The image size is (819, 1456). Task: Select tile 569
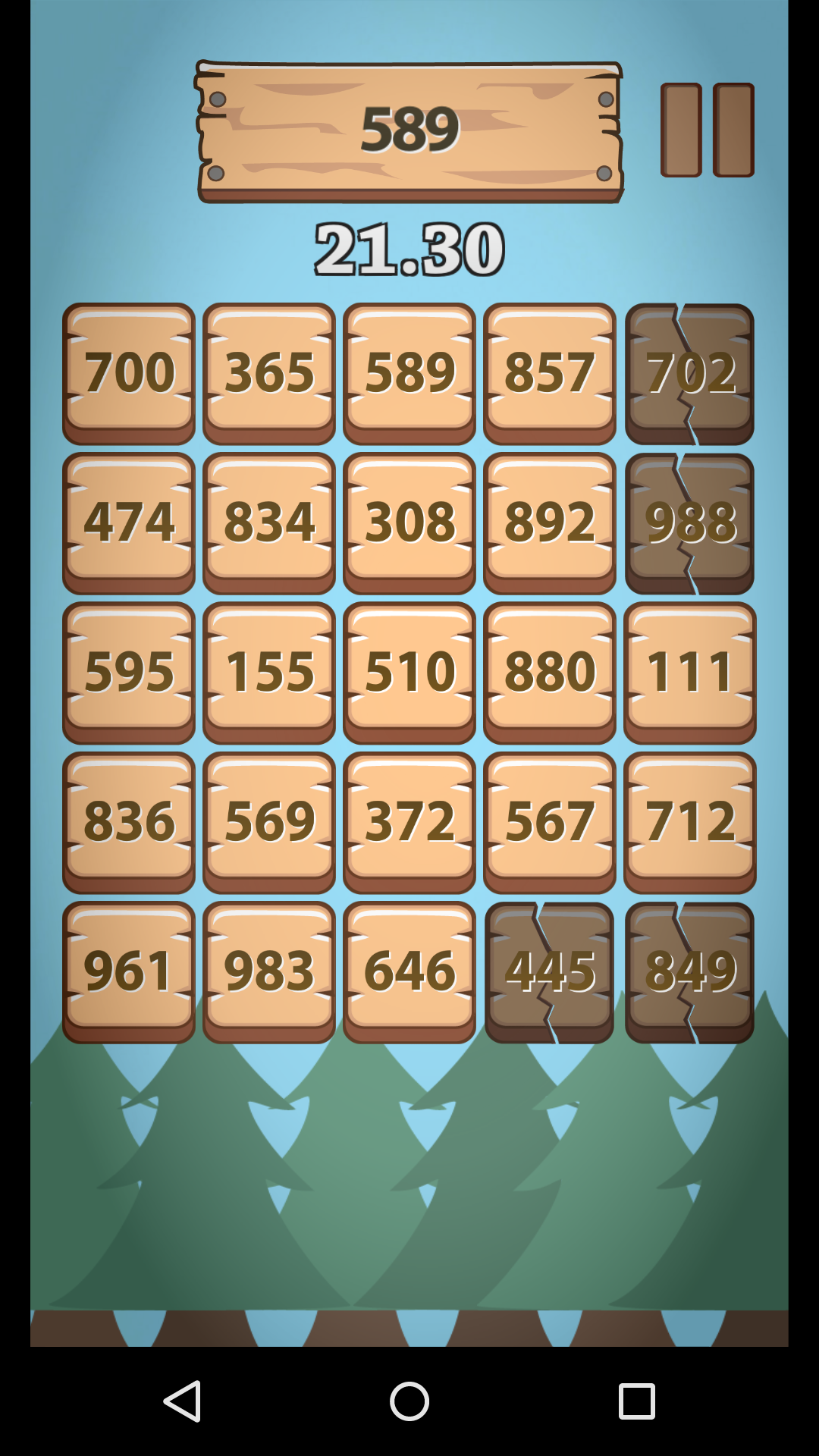269,822
